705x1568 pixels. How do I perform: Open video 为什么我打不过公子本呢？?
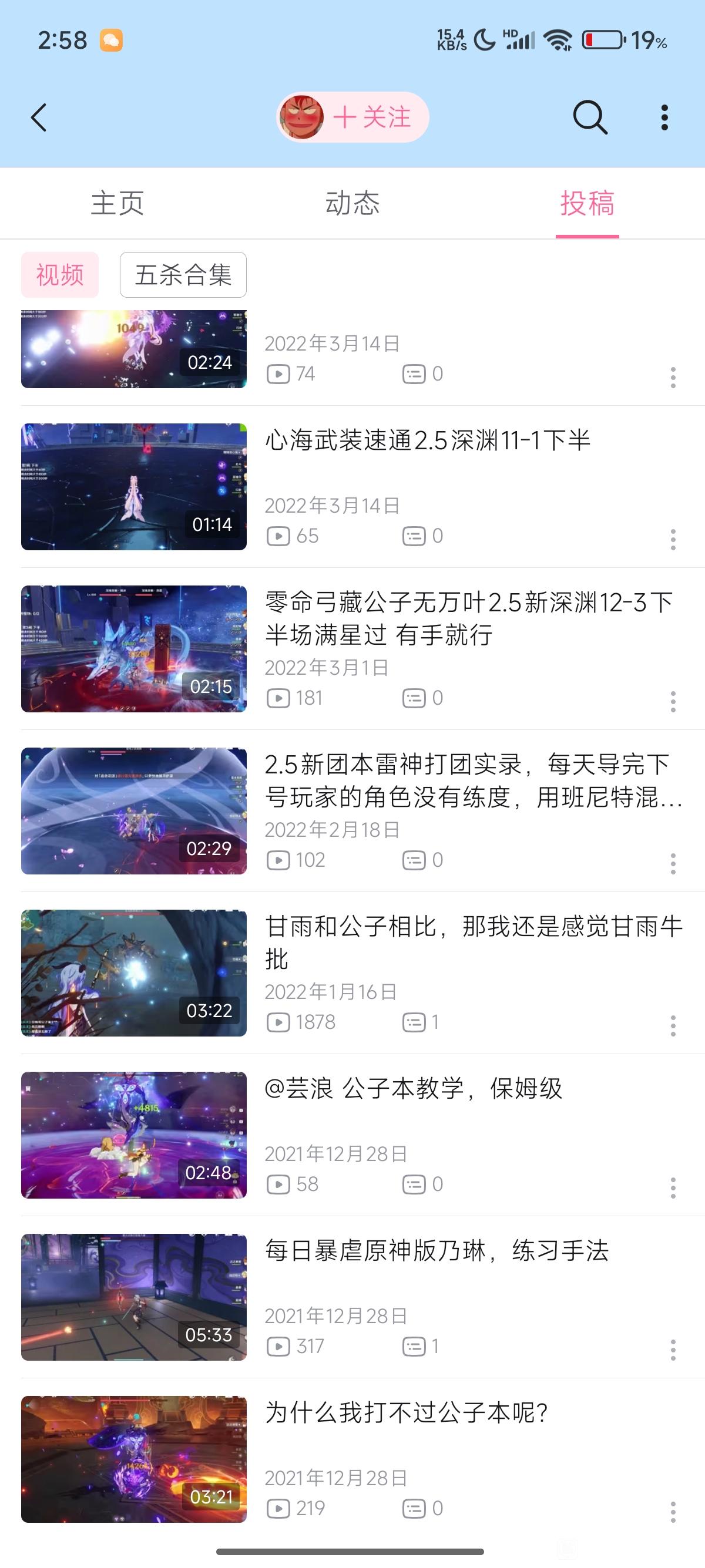pos(363,1459)
